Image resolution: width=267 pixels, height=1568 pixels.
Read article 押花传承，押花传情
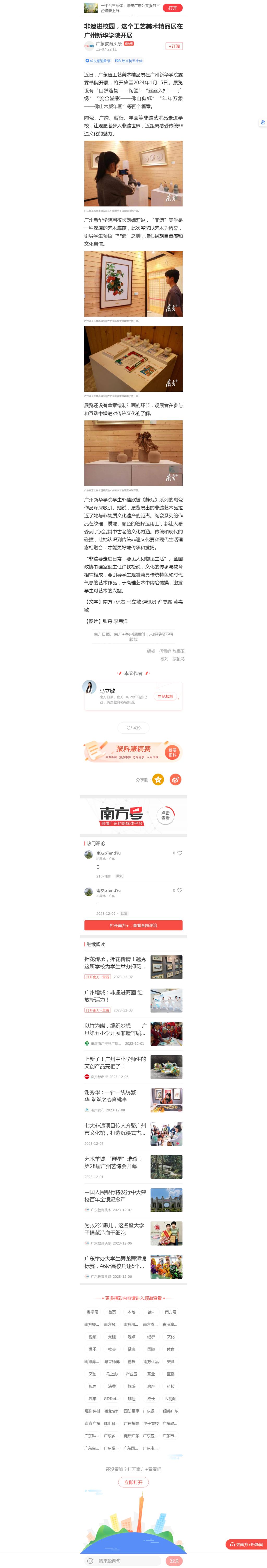click(x=116, y=962)
